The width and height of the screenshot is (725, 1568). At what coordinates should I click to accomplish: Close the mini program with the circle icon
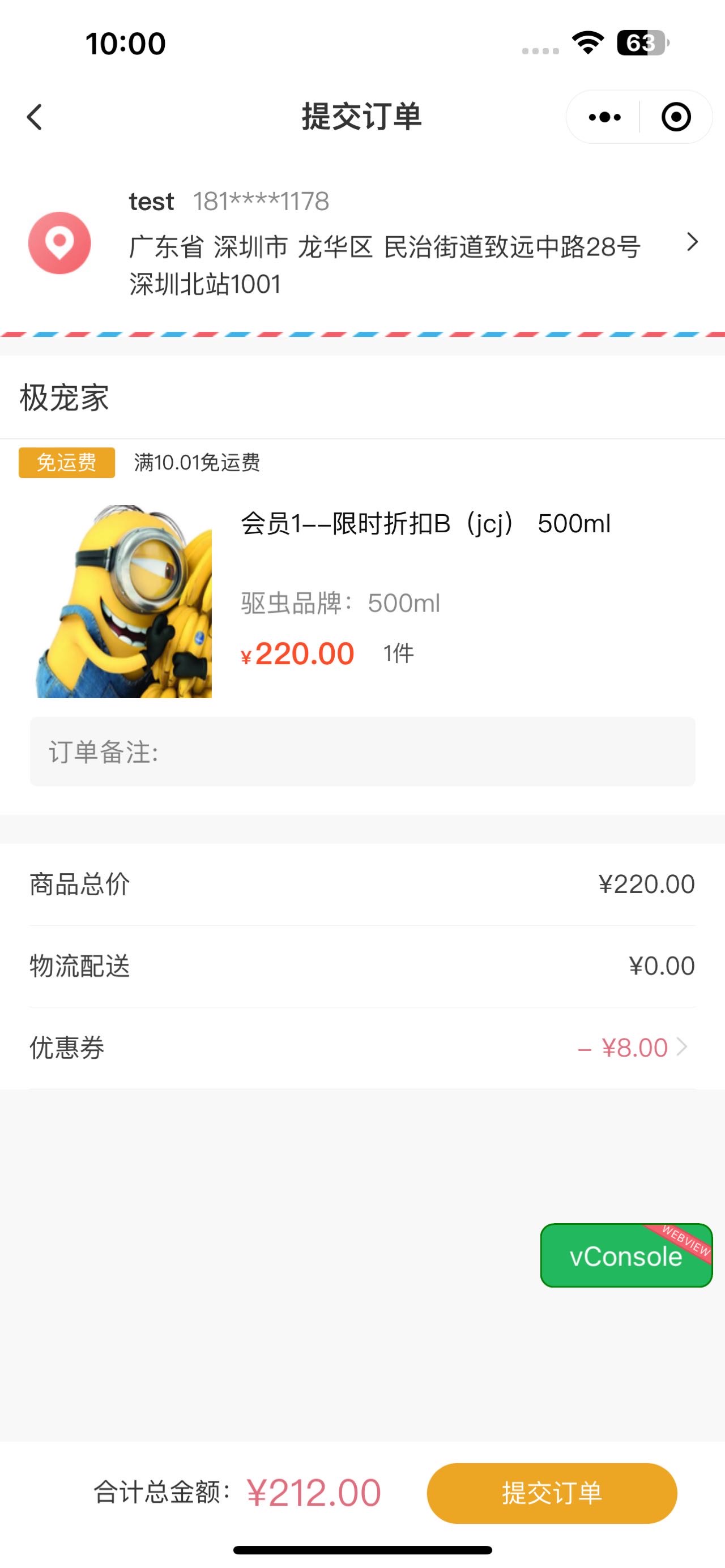(x=676, y=117)
